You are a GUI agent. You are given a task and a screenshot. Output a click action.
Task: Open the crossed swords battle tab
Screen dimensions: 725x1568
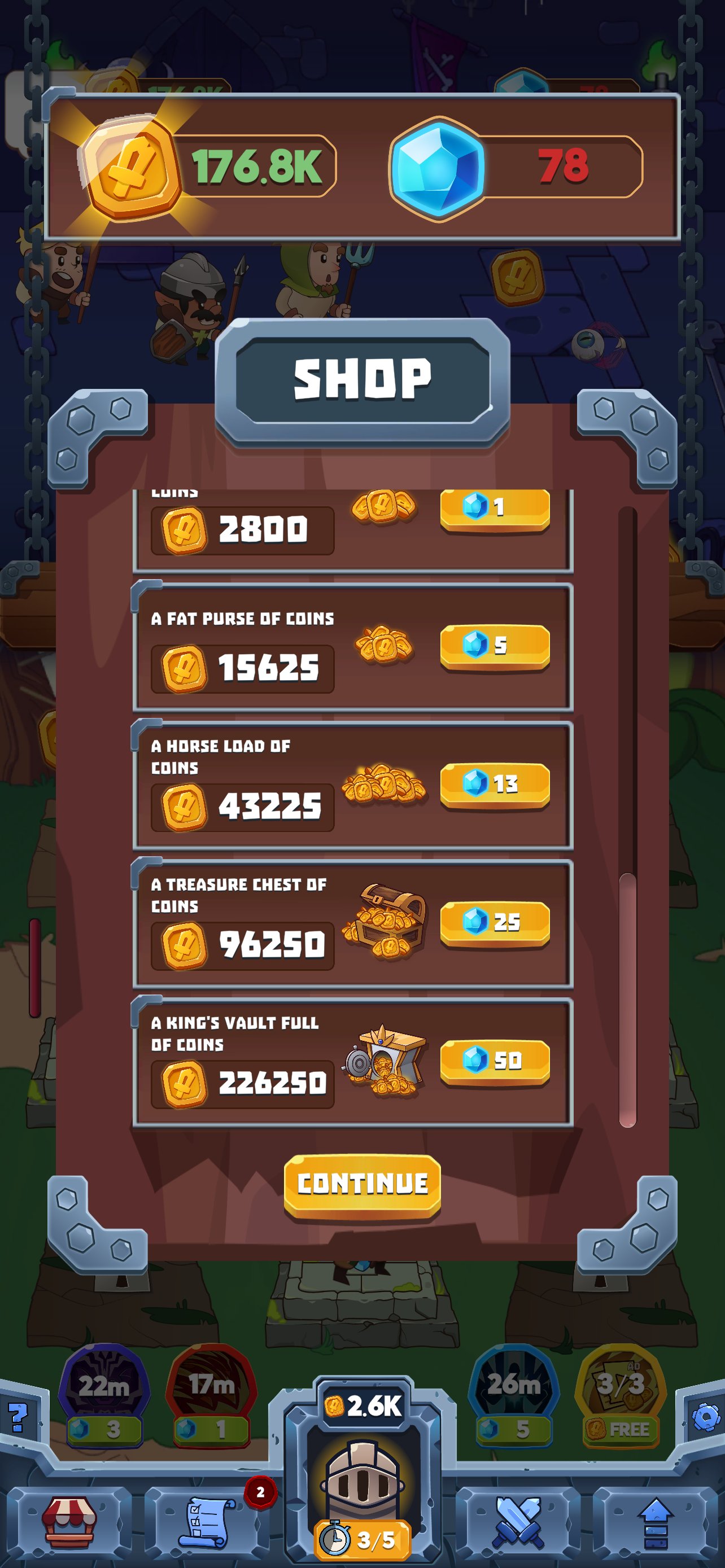click(x=517, y=1523)
